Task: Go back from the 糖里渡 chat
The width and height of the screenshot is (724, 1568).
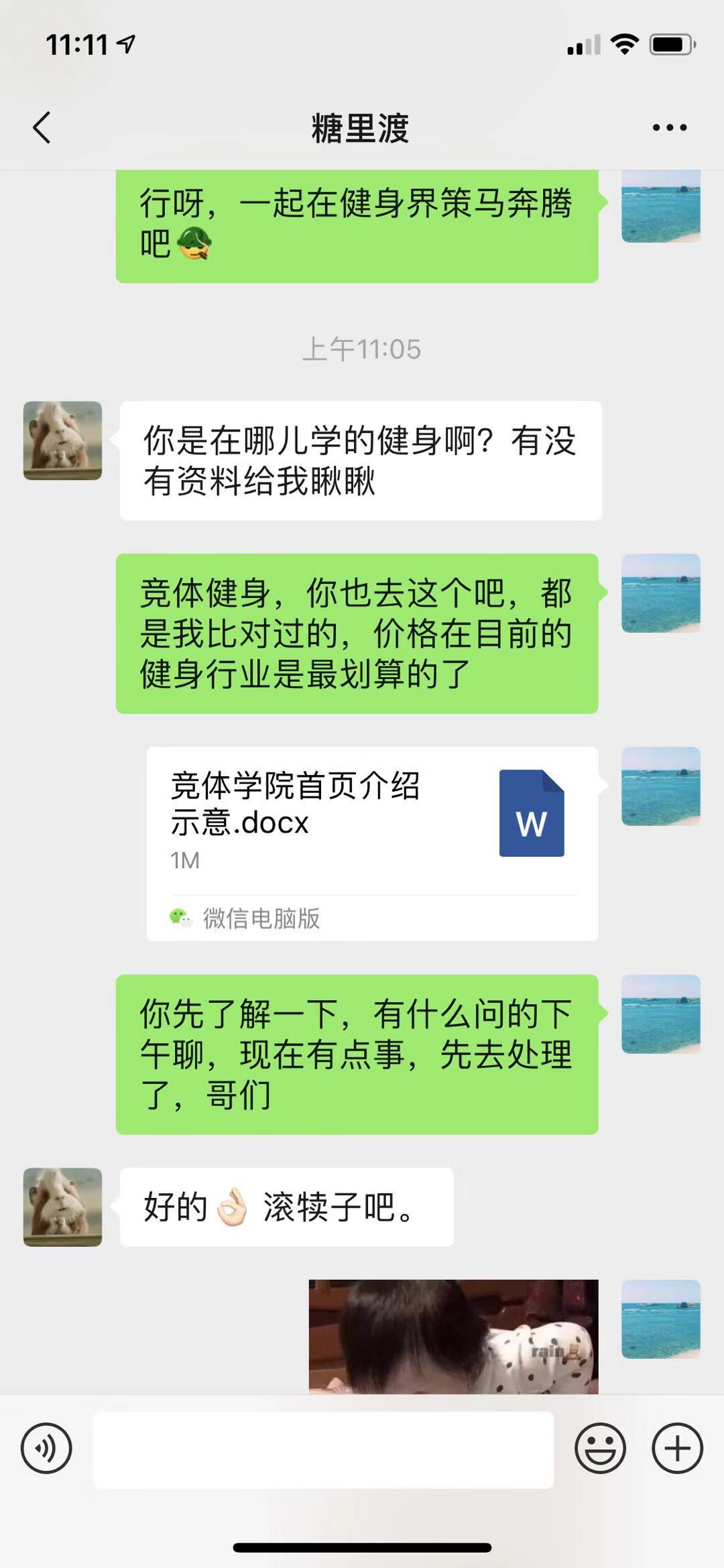Action: [42, 127]
